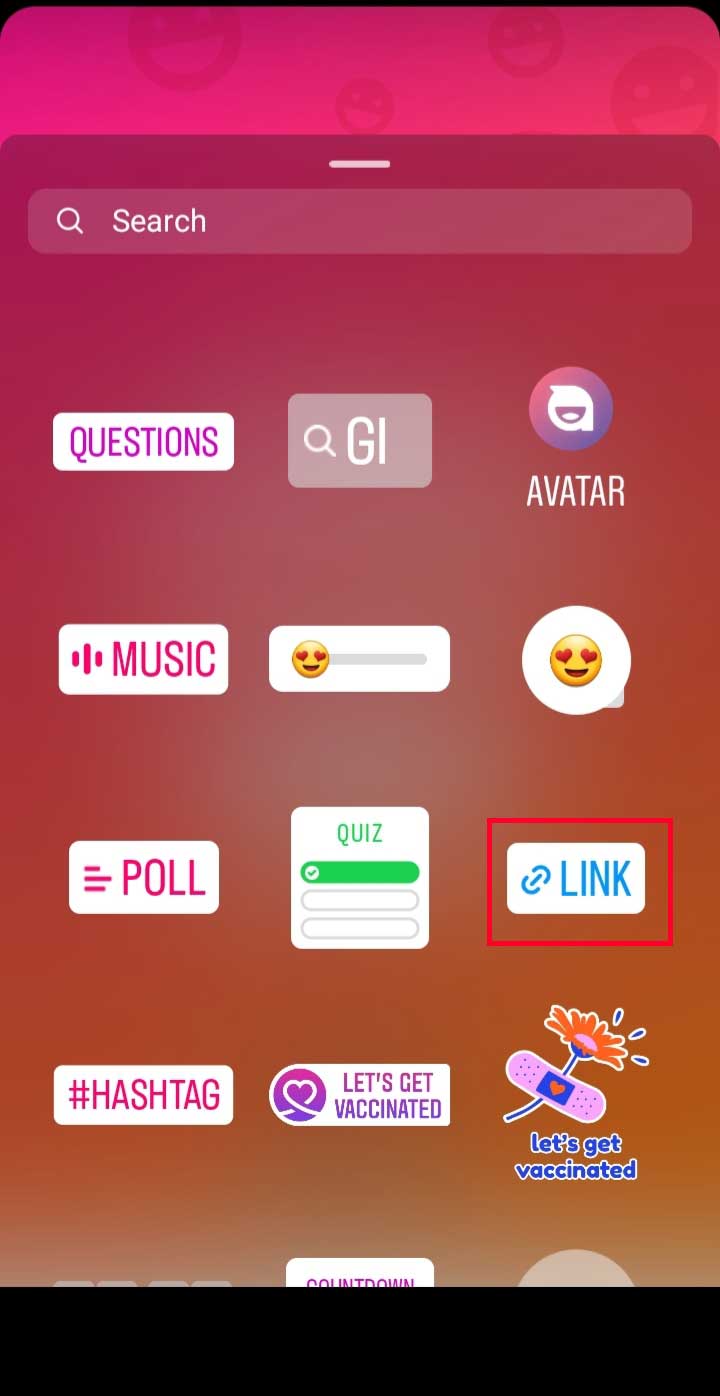Open the GIF search sticker
The width and height of the screenshot is (720, 1396).
point(360,440)
